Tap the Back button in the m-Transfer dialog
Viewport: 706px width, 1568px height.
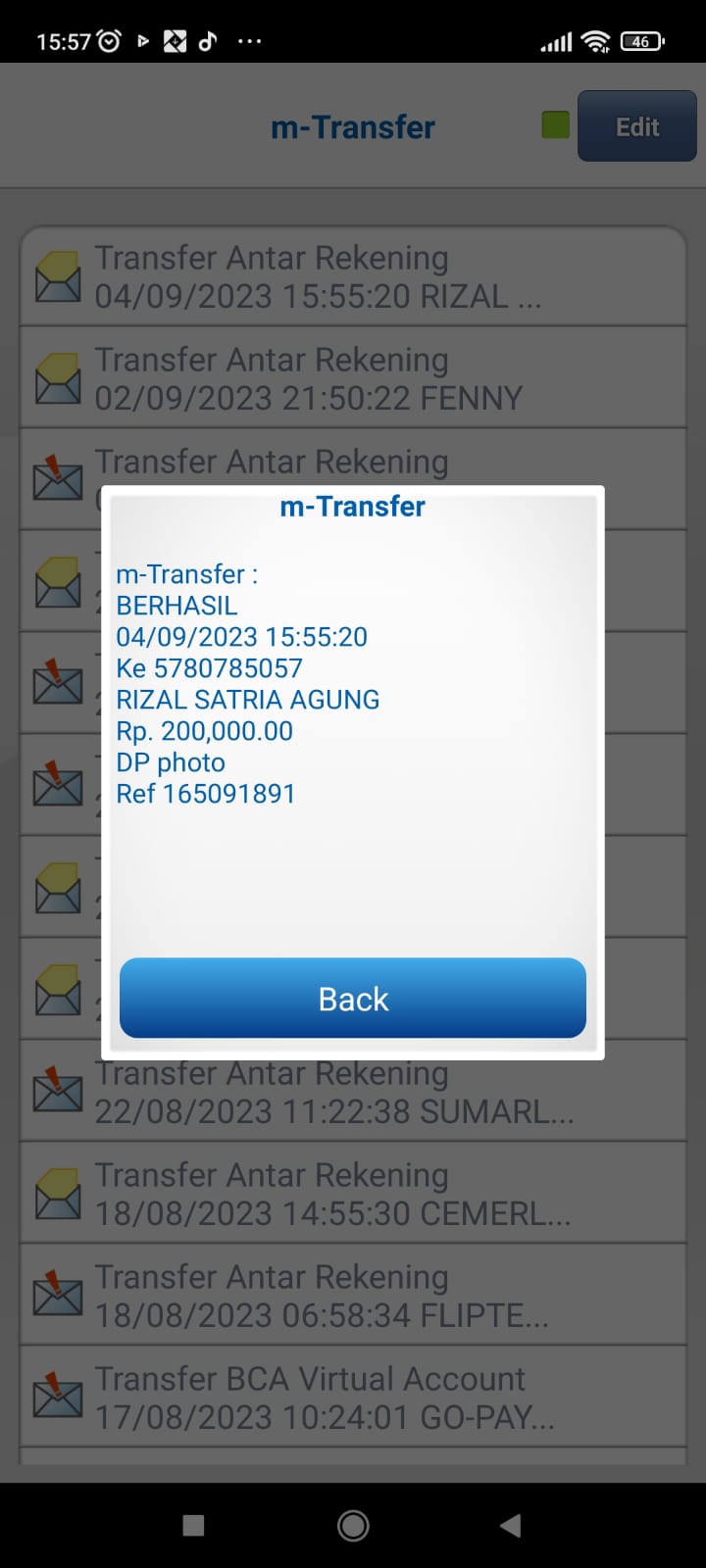(x=353, y=998)
